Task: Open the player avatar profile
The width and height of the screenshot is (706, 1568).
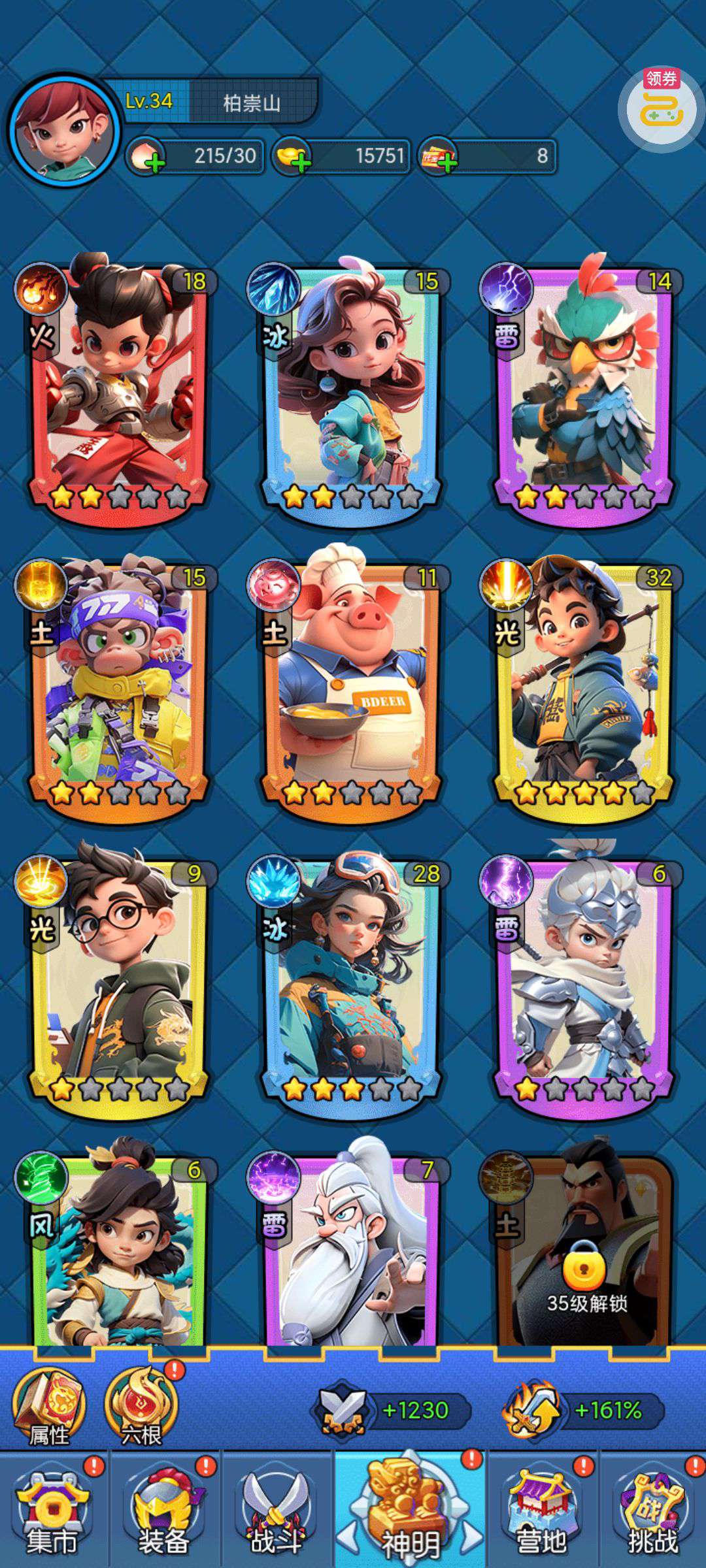Action: [64, 131]
